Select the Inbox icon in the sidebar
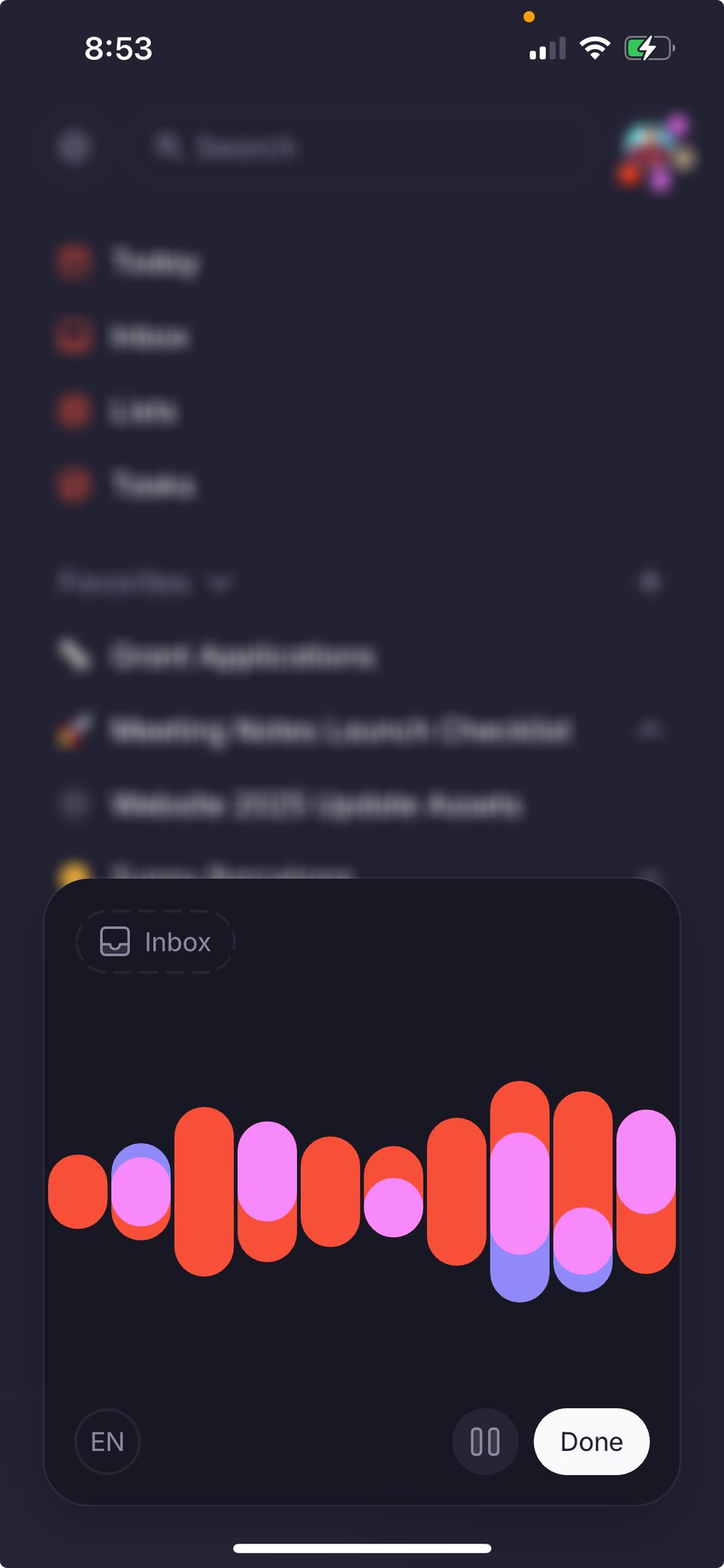Viewport: 724px width, 1568px height. click(74, 337)
